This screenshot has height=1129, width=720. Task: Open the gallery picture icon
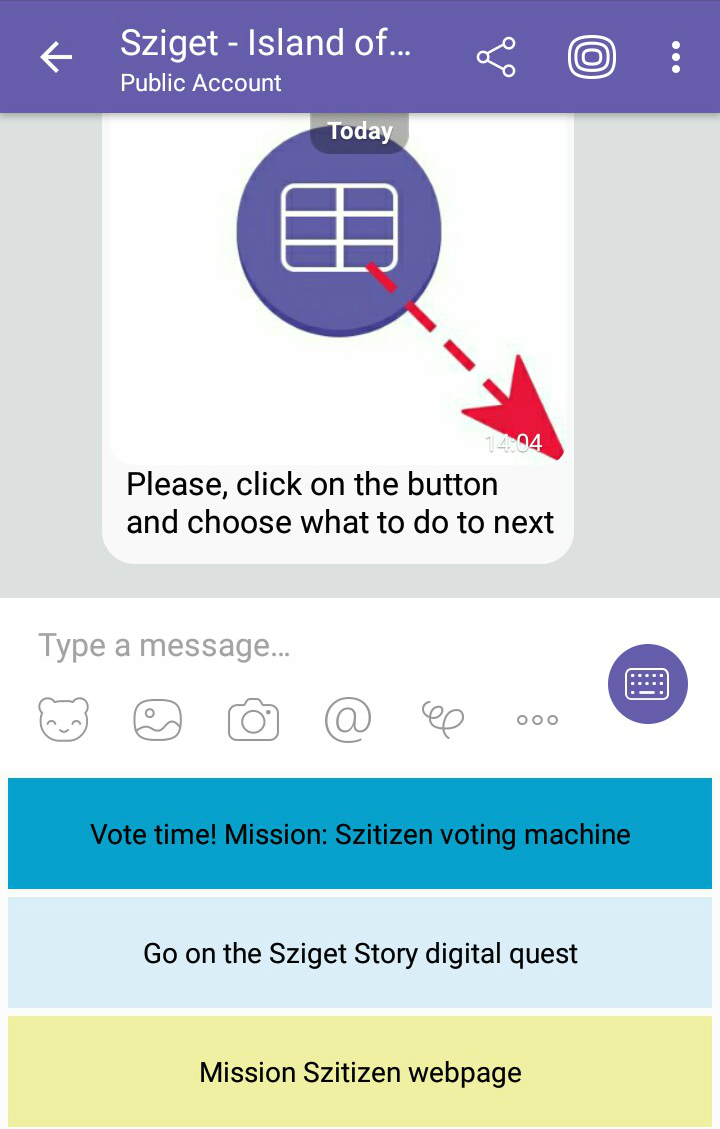point(158,719)
